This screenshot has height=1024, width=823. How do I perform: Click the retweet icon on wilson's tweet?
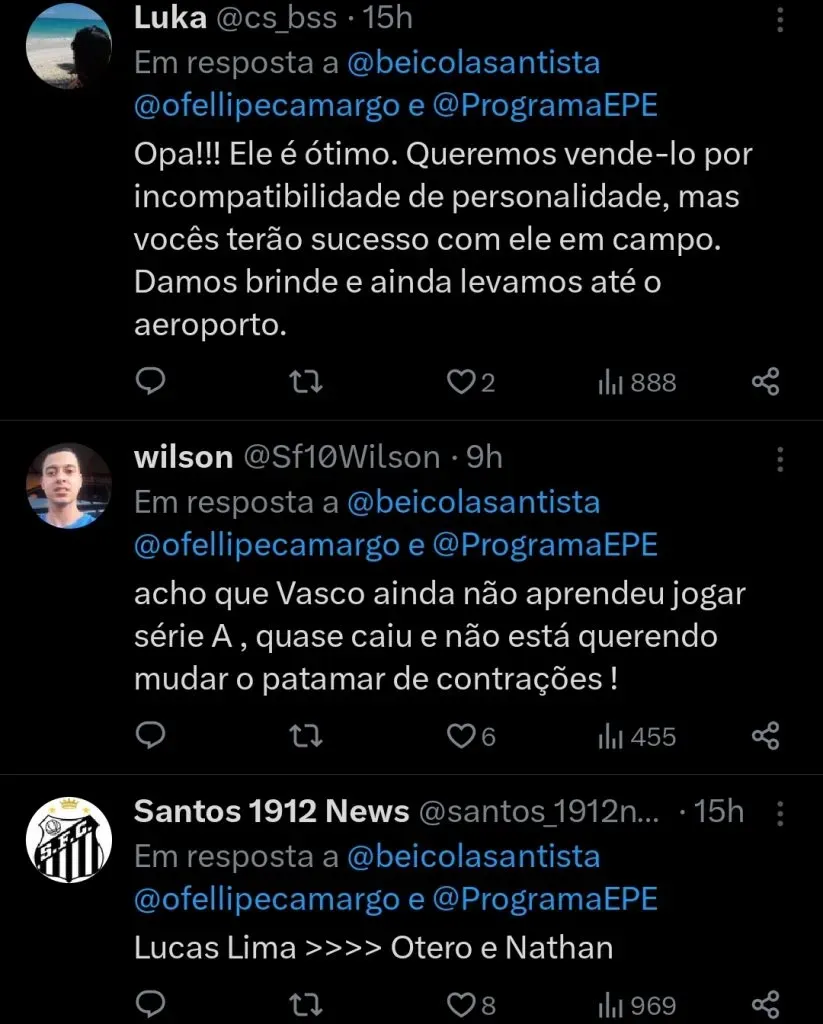306,736
